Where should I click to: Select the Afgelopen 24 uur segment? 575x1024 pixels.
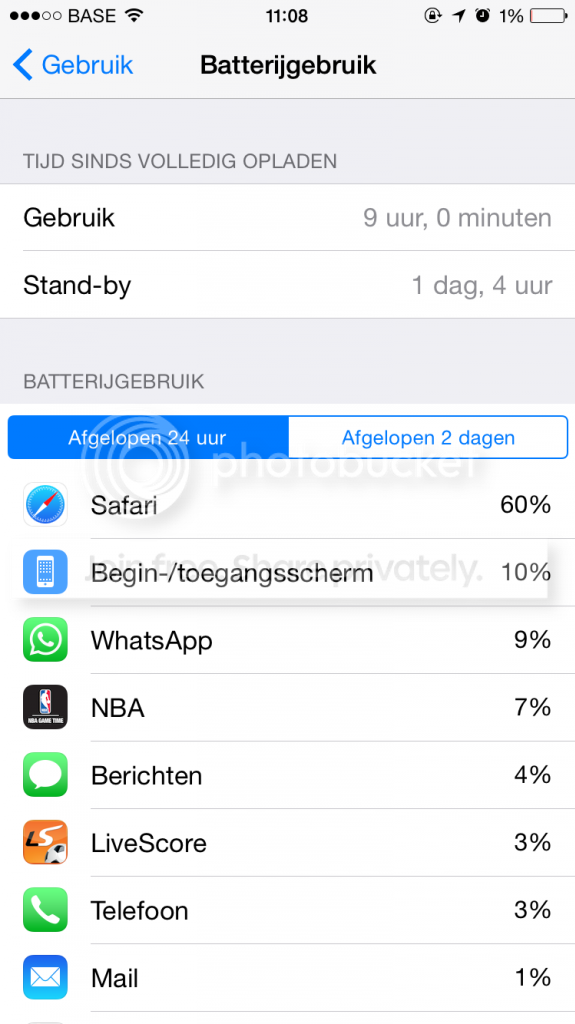click(x=148, y=438)
